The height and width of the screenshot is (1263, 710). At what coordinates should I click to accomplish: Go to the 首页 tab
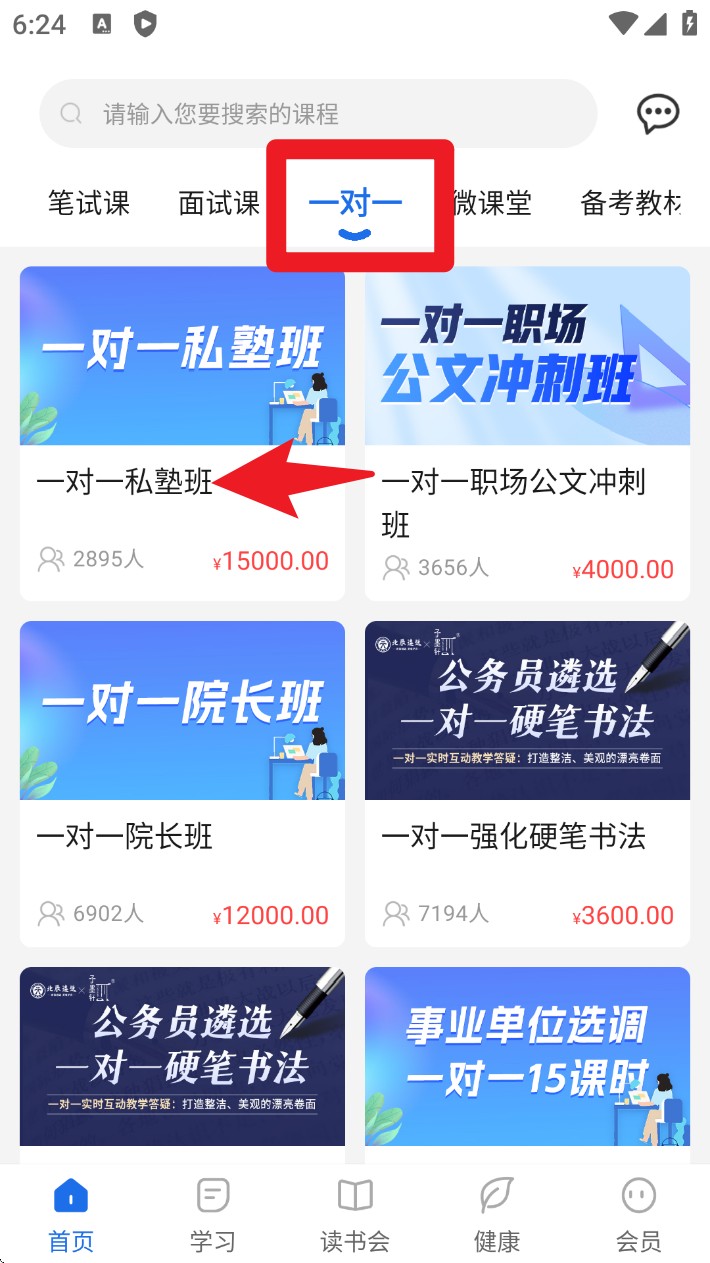pyautogui.click(x=71, y=1215)
